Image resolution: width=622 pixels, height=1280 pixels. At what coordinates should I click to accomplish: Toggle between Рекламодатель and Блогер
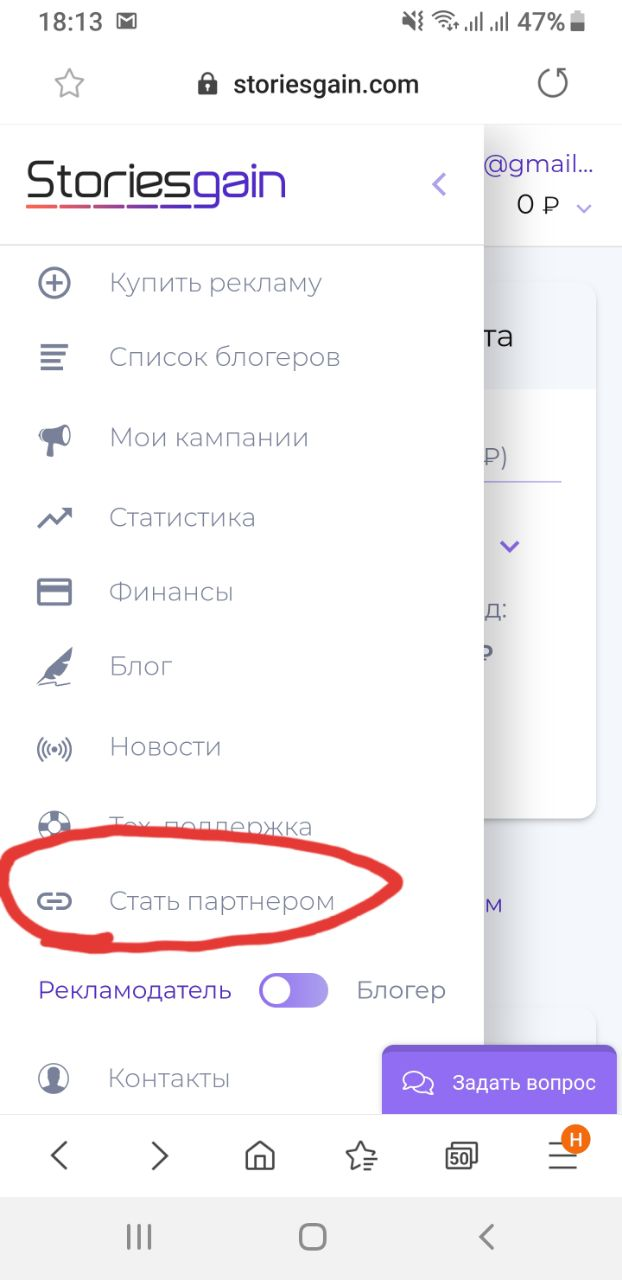293,990
